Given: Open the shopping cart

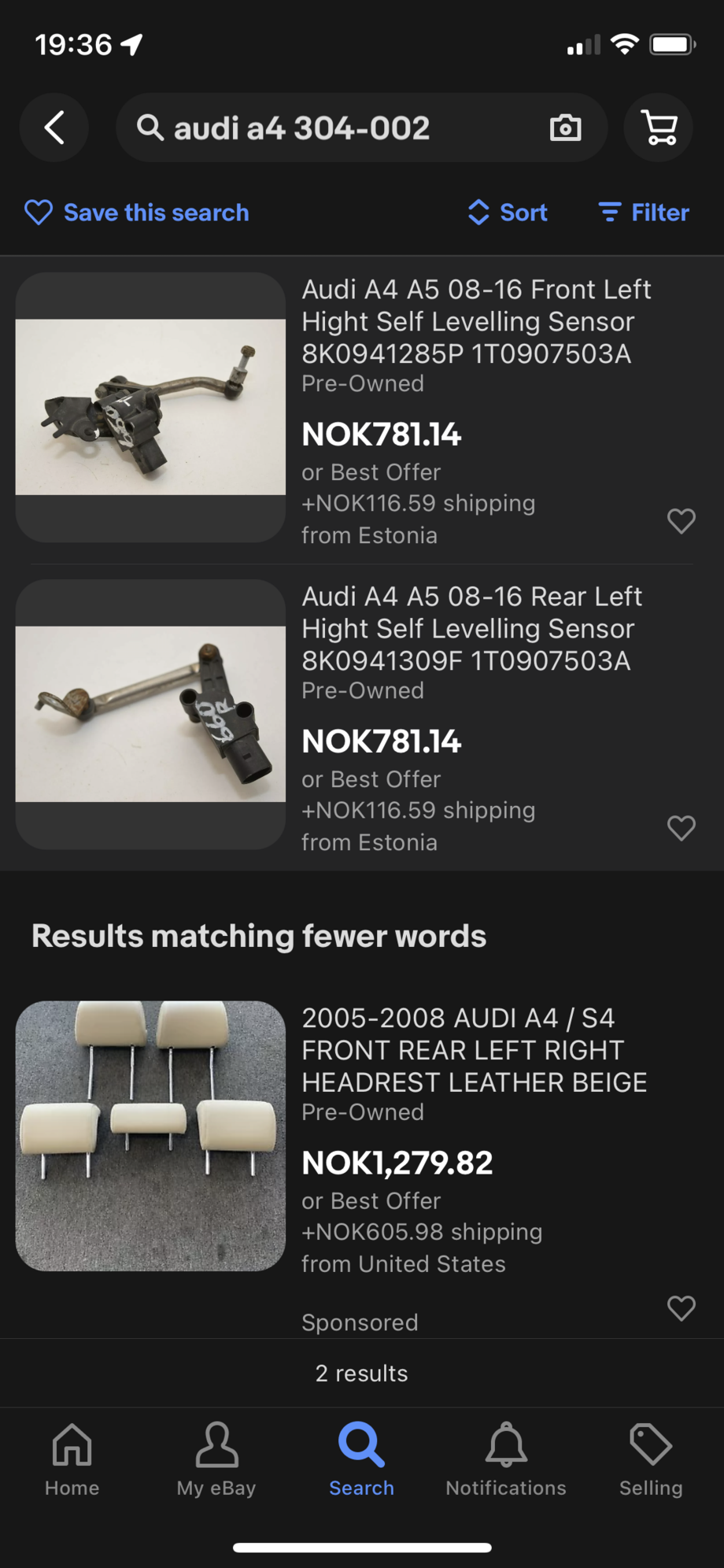Looking at the screenshot, I should 659,128.
